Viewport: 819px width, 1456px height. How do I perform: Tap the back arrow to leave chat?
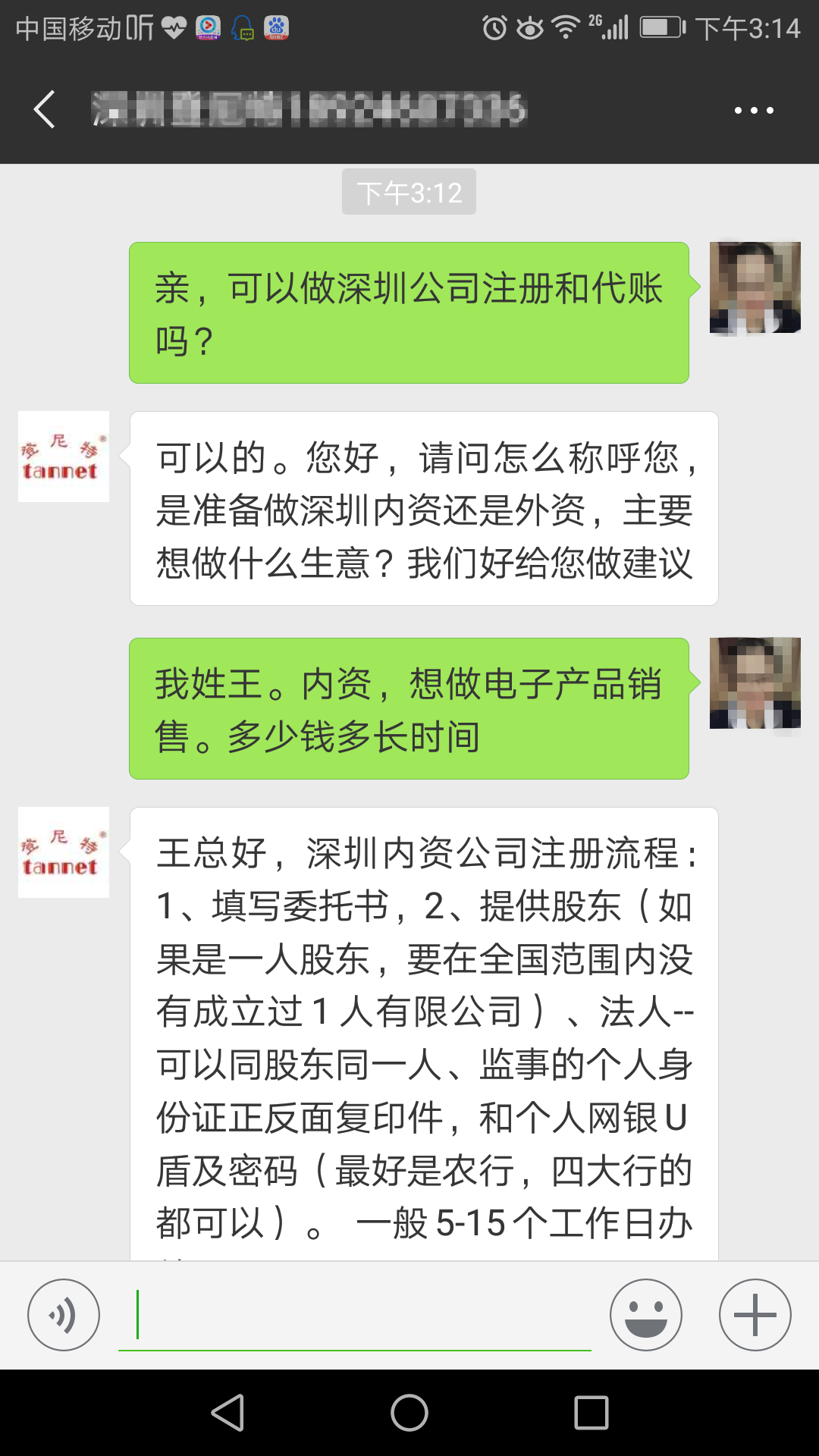tap(43, 109)
